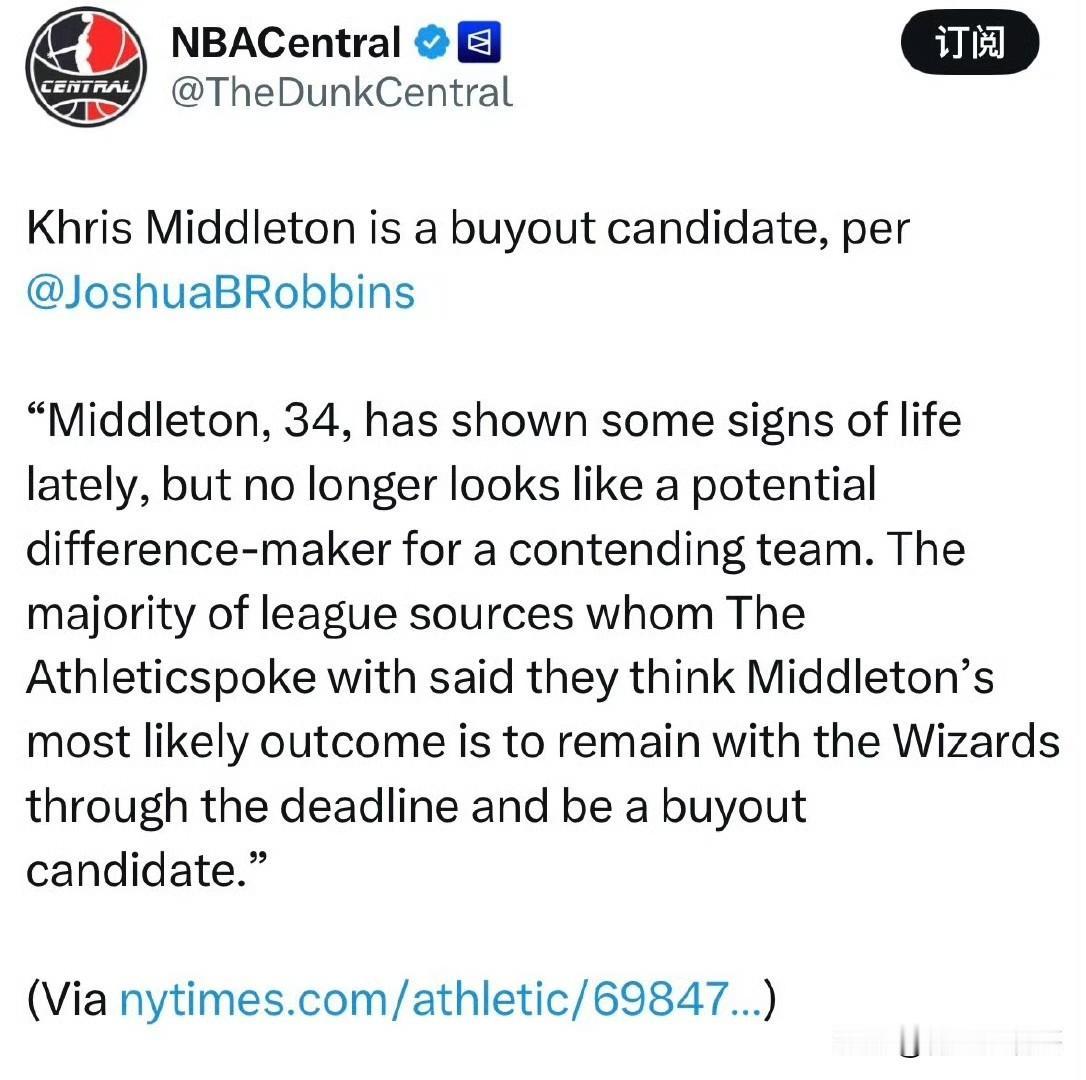Image resolution: width=1086 pixels, height=1080 pixels.
Task: View the @TheDunkCentral account name
Action: [x=342, y=92]
